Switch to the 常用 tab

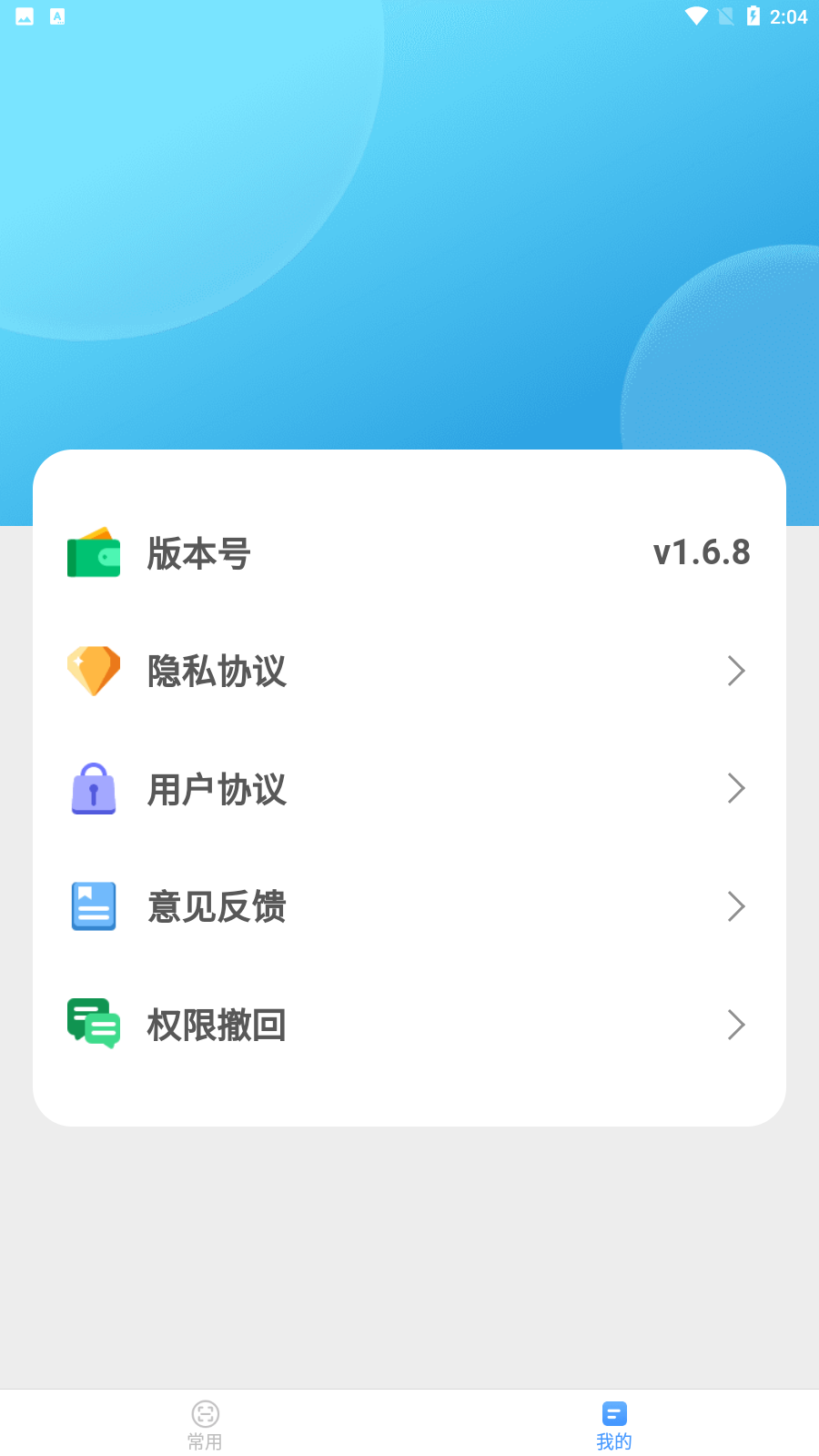pos(205,1425)
